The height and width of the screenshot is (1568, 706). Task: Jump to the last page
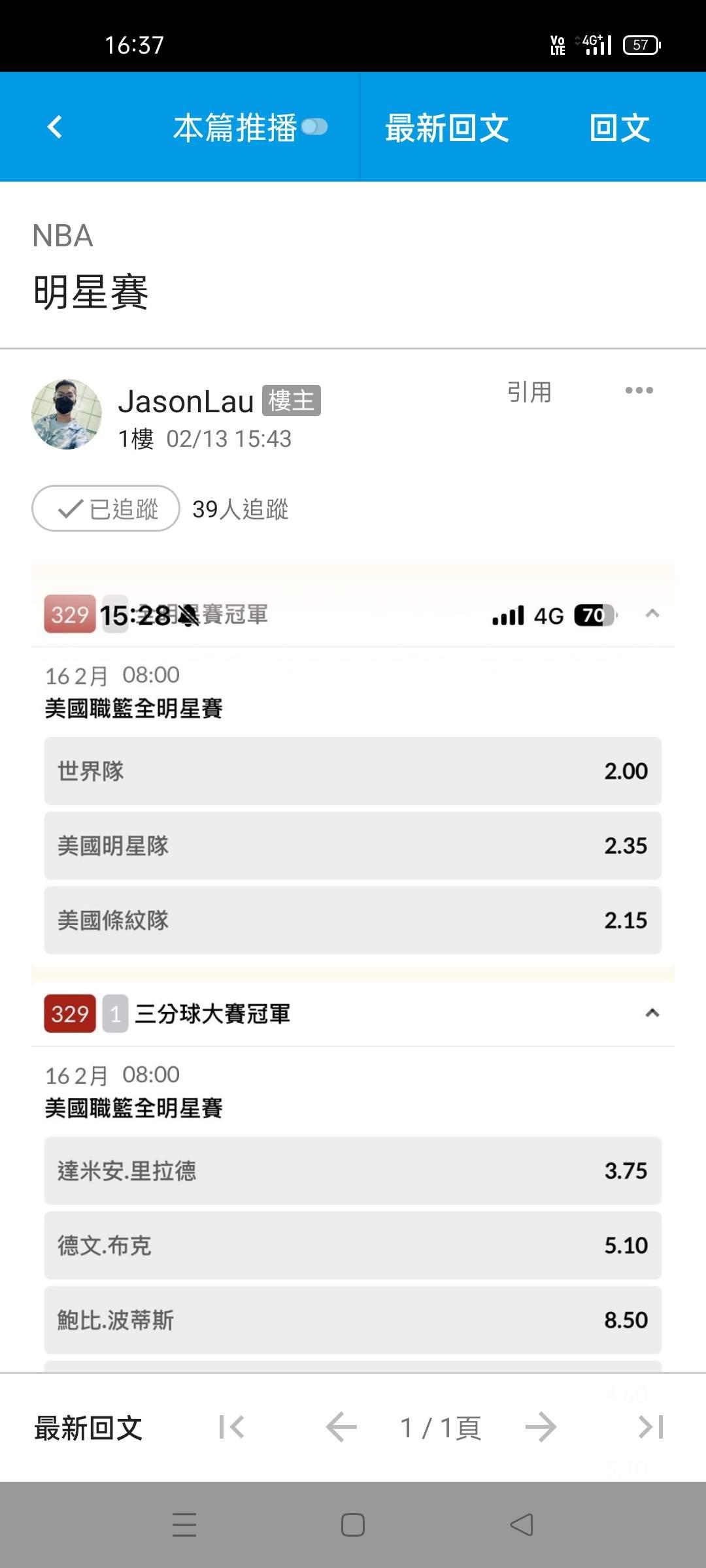[x=651, y=1428]
